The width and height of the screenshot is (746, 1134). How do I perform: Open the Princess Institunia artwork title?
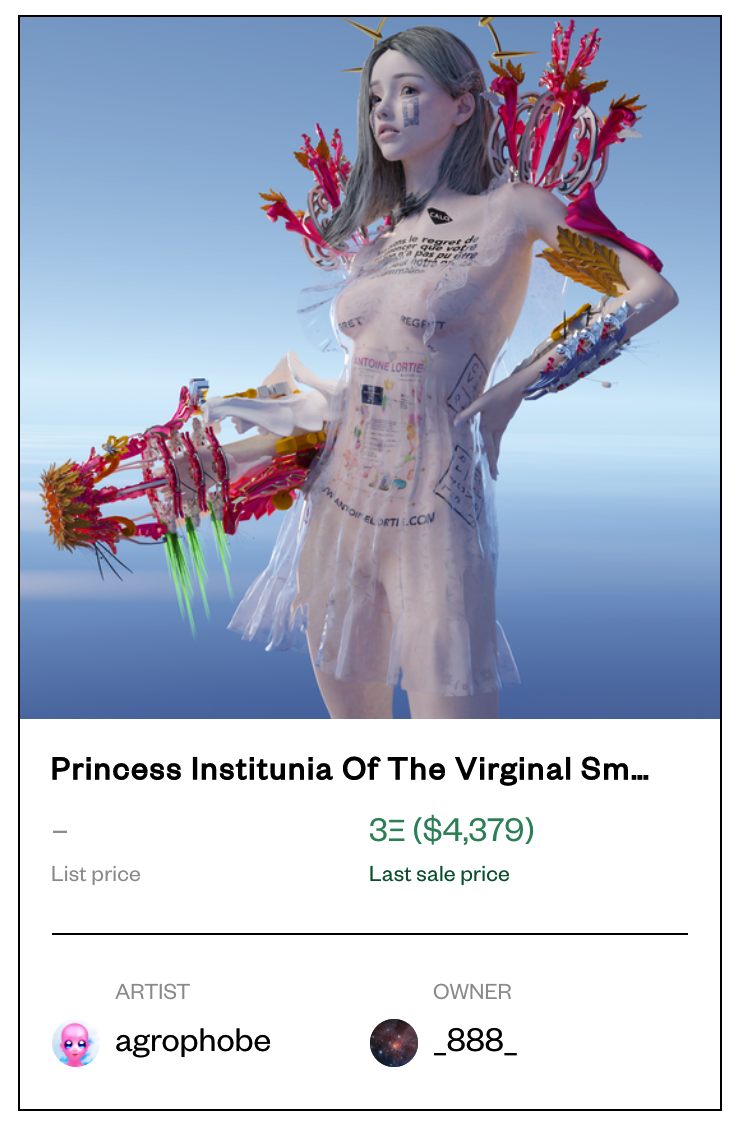[x=350, y=769]
